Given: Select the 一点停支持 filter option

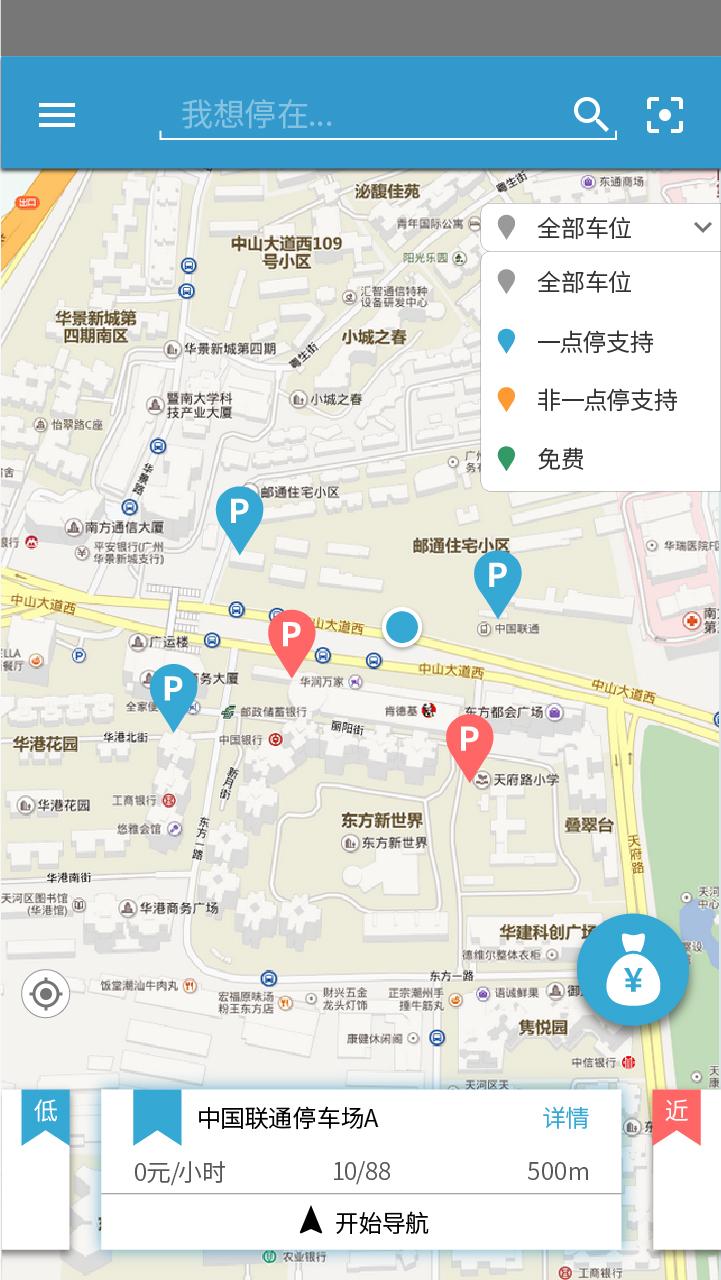Looking at the screenshot, I should pyautogui.click(x=595, y=341).
